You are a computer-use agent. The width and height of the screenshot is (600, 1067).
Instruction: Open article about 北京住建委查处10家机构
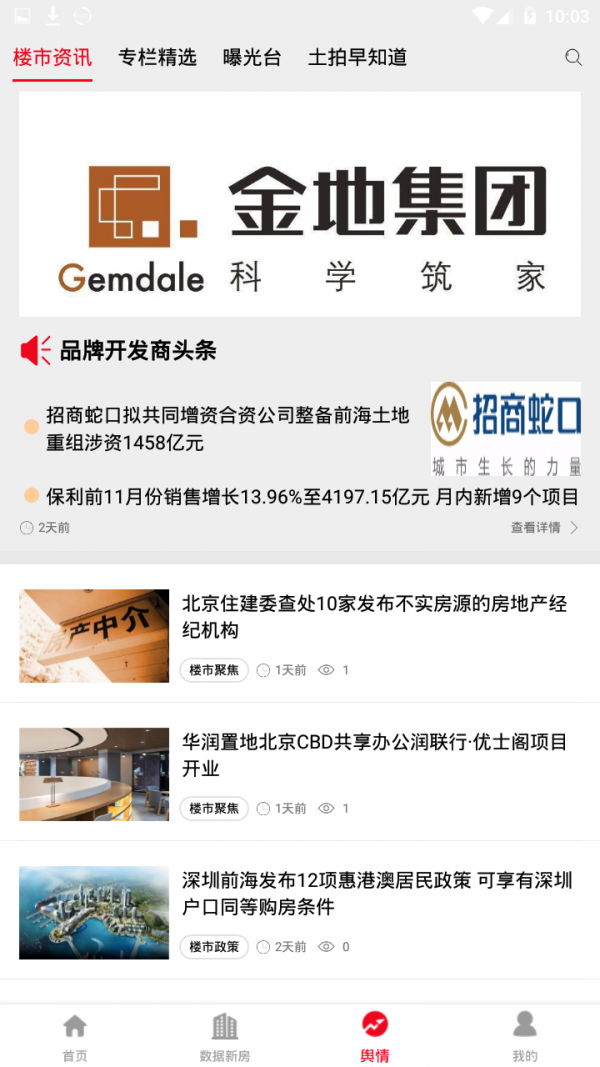coord(374,617)
